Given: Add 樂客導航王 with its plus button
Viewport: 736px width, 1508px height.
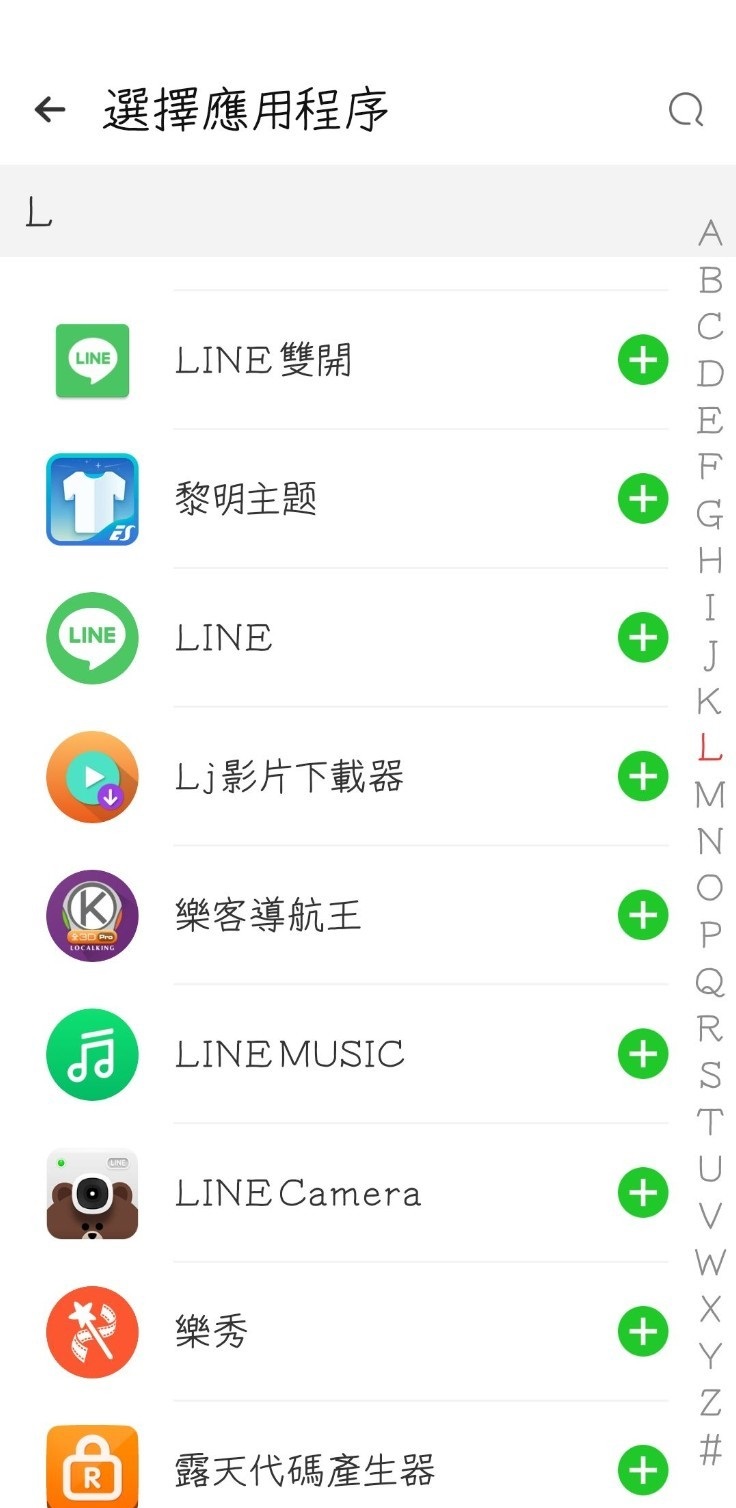Looking at the screenshot, I should tap(642, 915).
